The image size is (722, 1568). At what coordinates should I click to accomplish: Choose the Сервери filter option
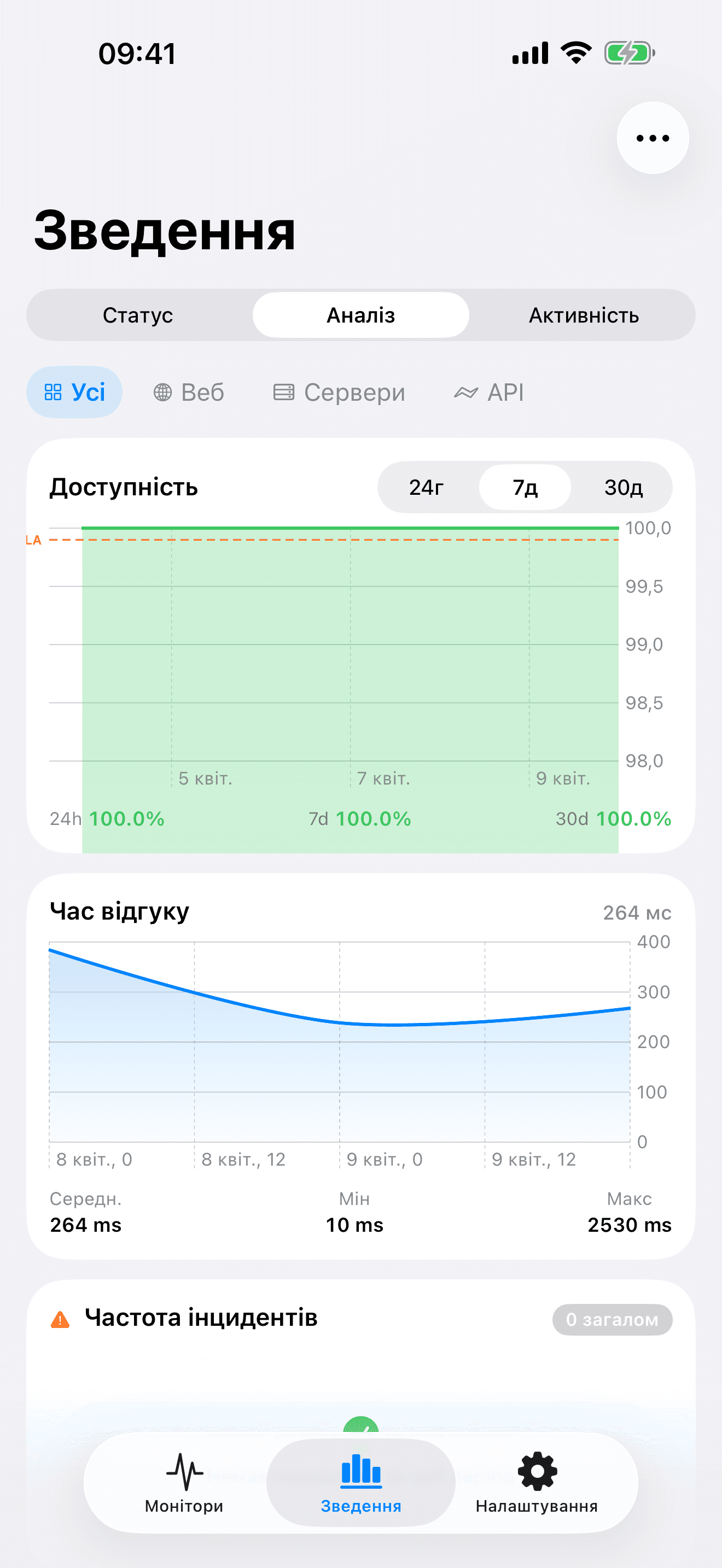point(339,392)
